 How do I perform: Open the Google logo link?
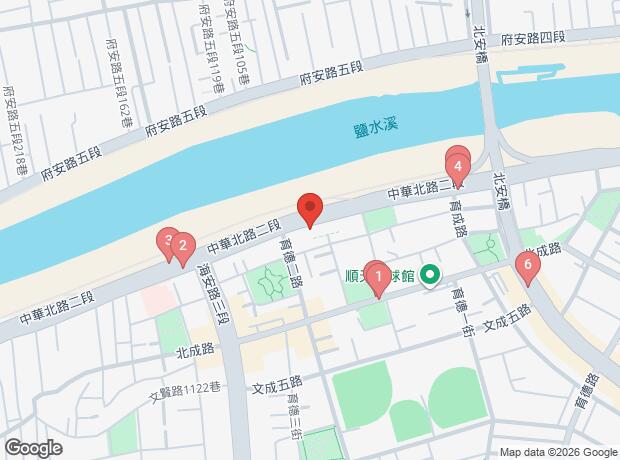point(33,448)
